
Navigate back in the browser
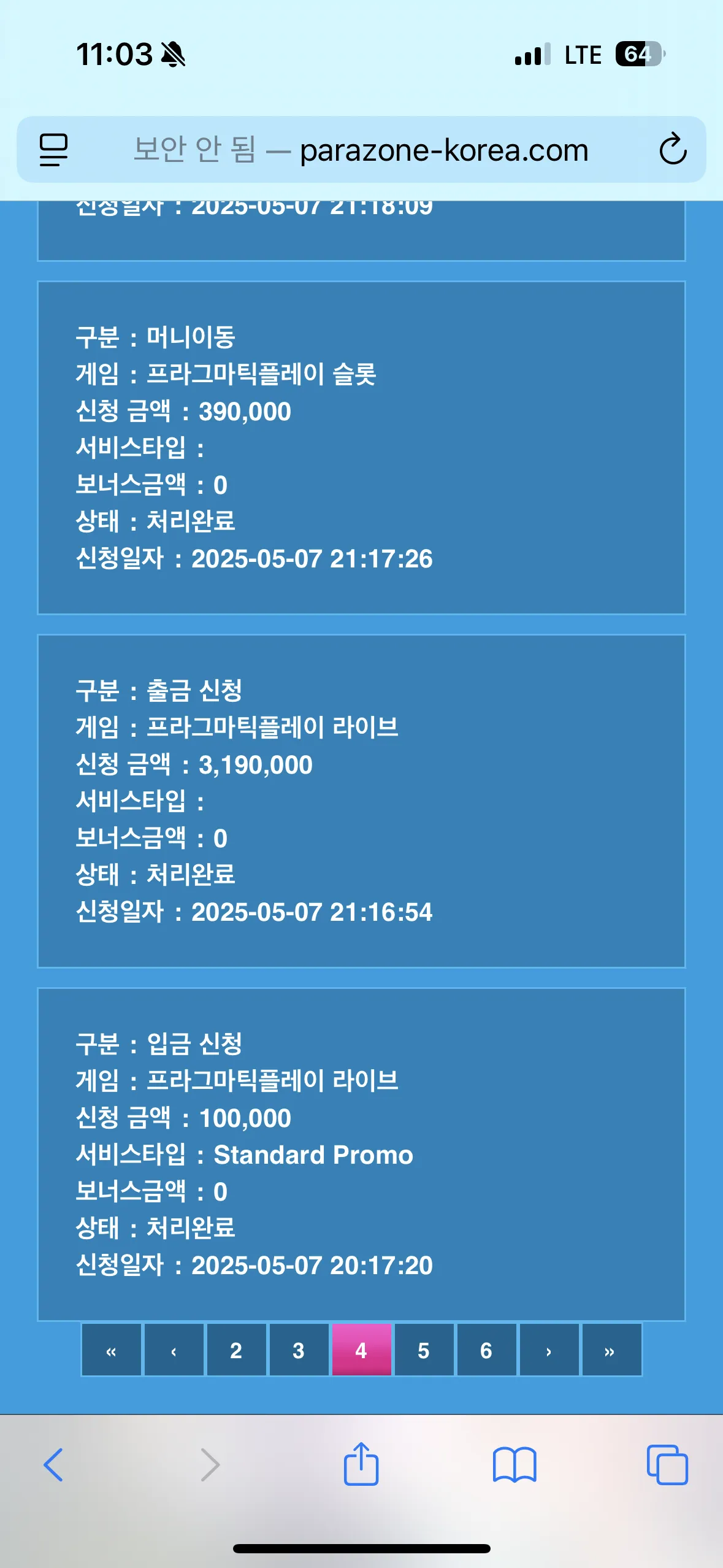(53, 1465)
